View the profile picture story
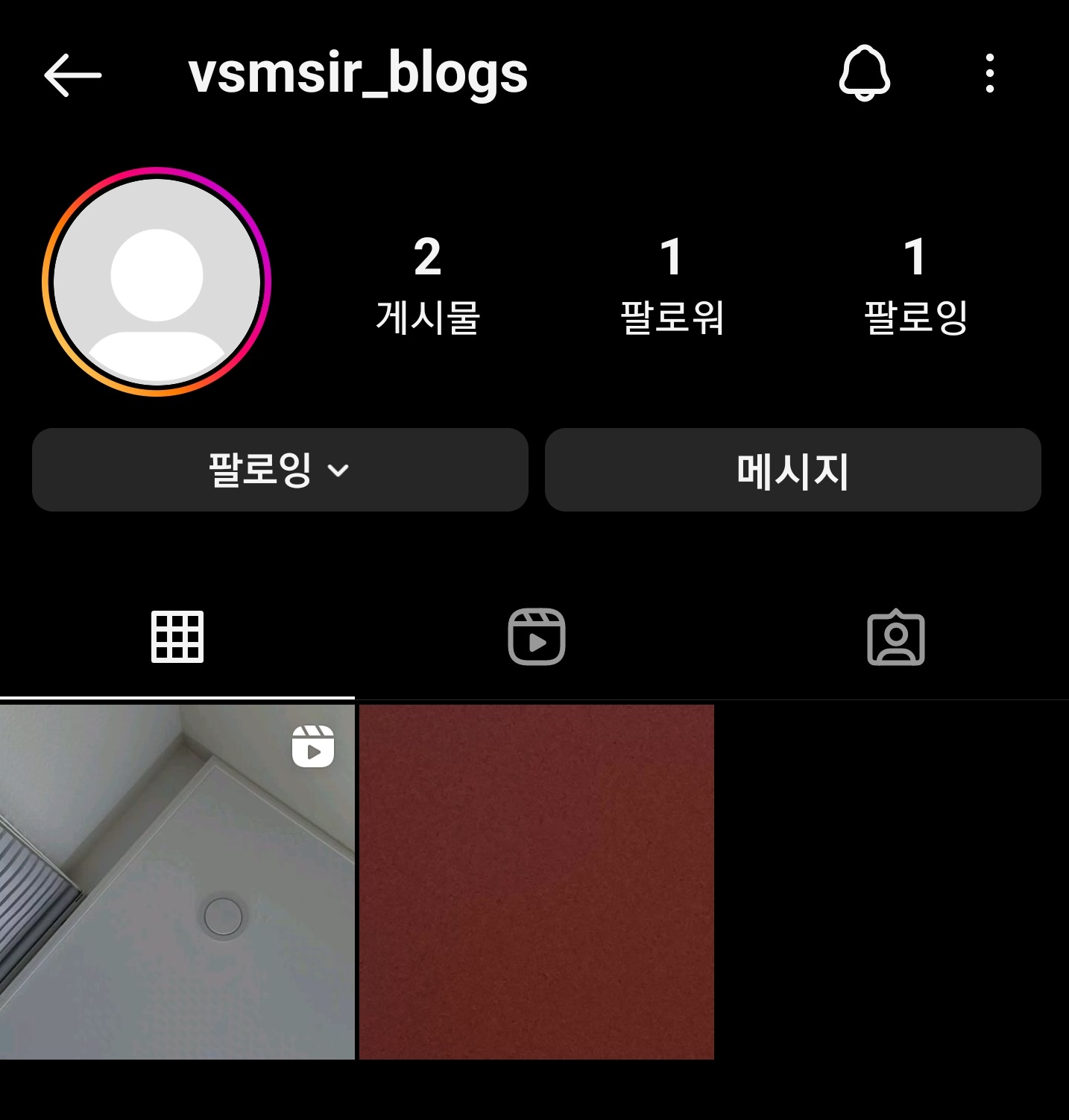The height and width of the screenshot is (1120, 1069). pyautogui.click(x=157, y=282)
